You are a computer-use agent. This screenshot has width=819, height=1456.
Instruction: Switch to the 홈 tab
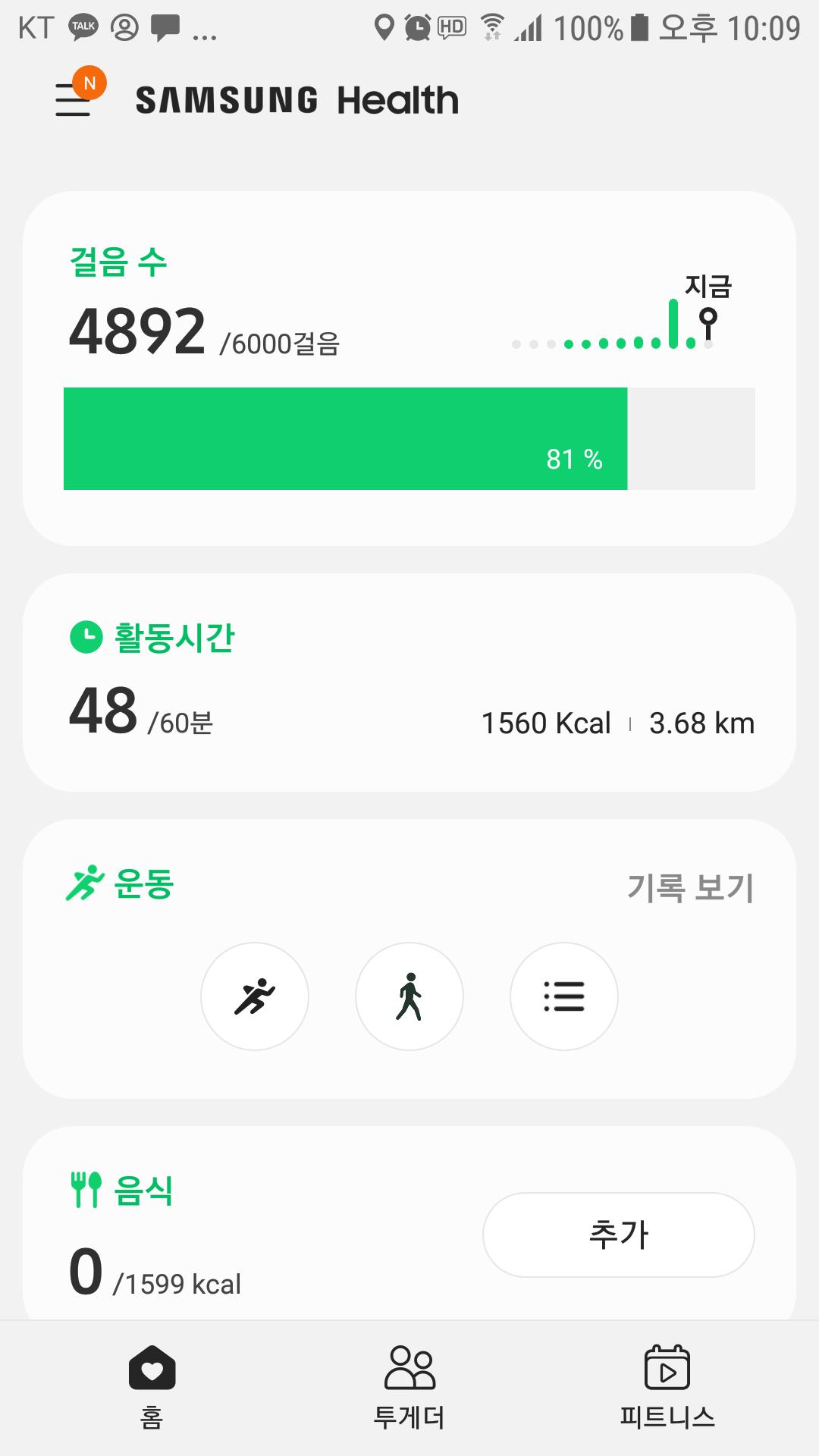tap(152, 1386)
